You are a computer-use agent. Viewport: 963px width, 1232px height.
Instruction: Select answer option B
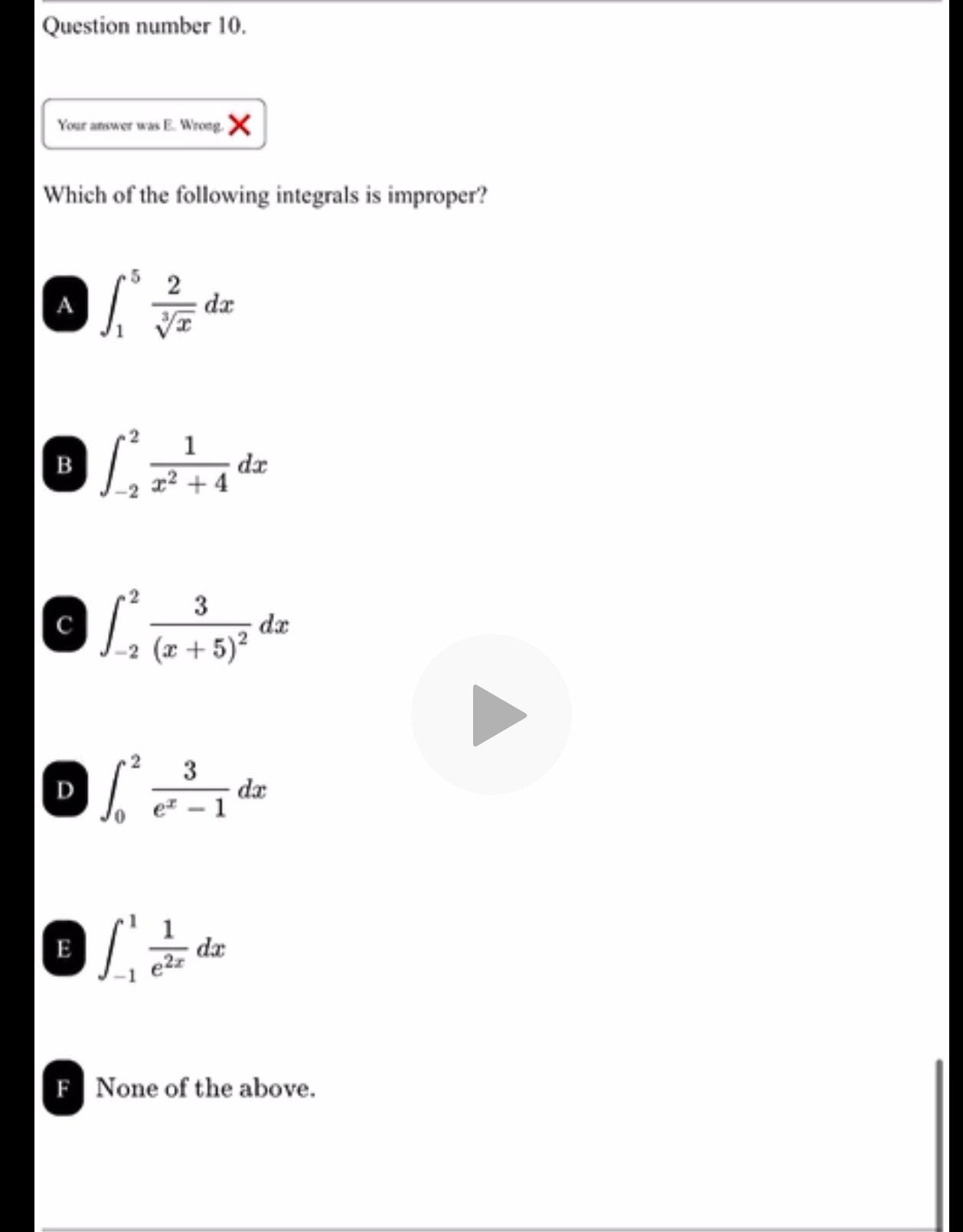[66, 462]
